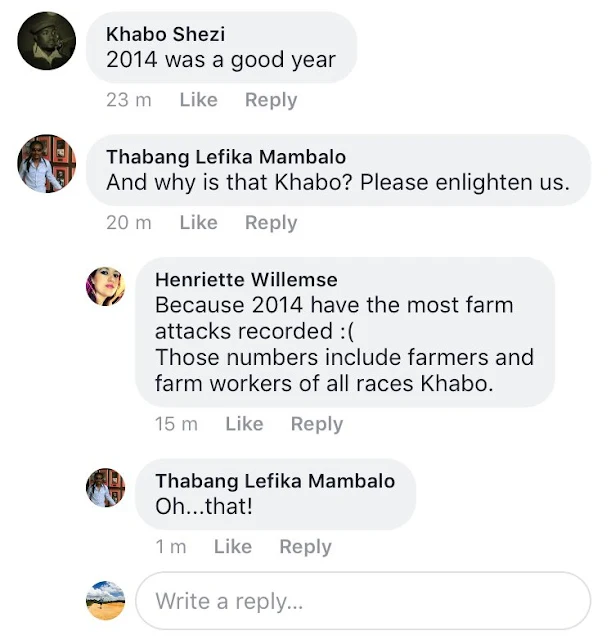Tap the 'Write a reply...' field

(362, 602)
